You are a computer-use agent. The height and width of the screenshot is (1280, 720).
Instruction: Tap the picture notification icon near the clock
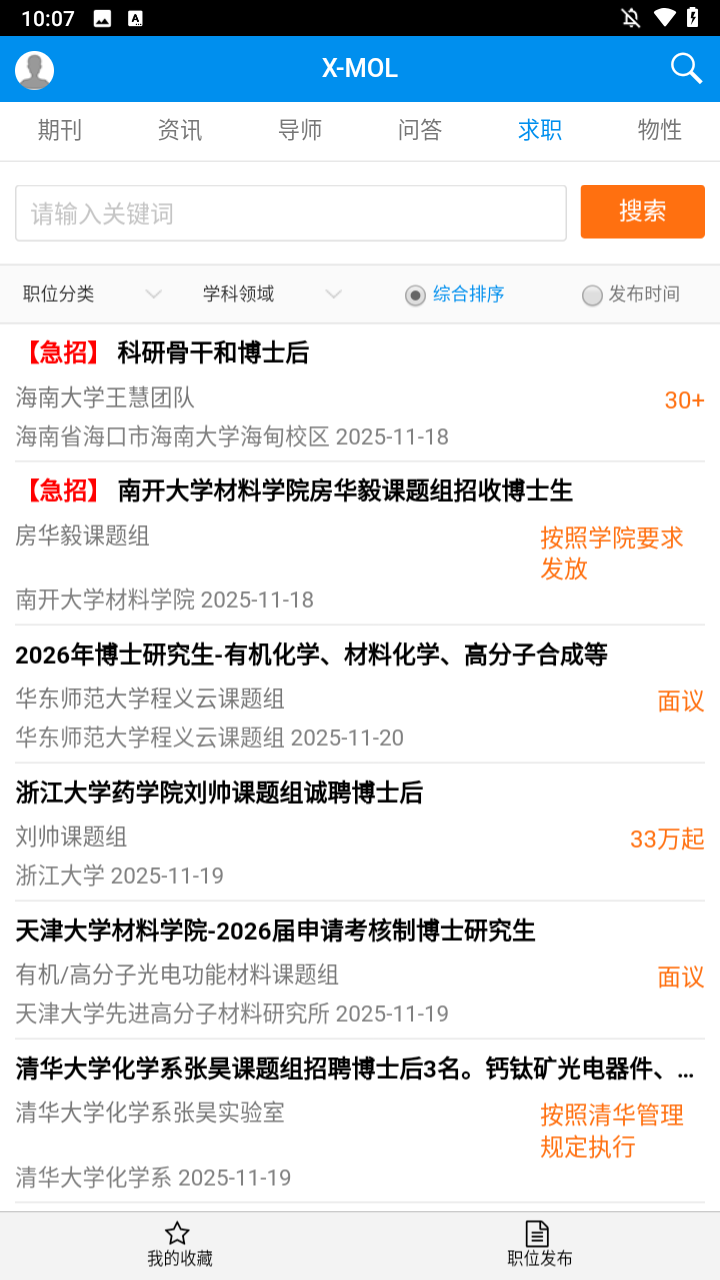(100, 17)
